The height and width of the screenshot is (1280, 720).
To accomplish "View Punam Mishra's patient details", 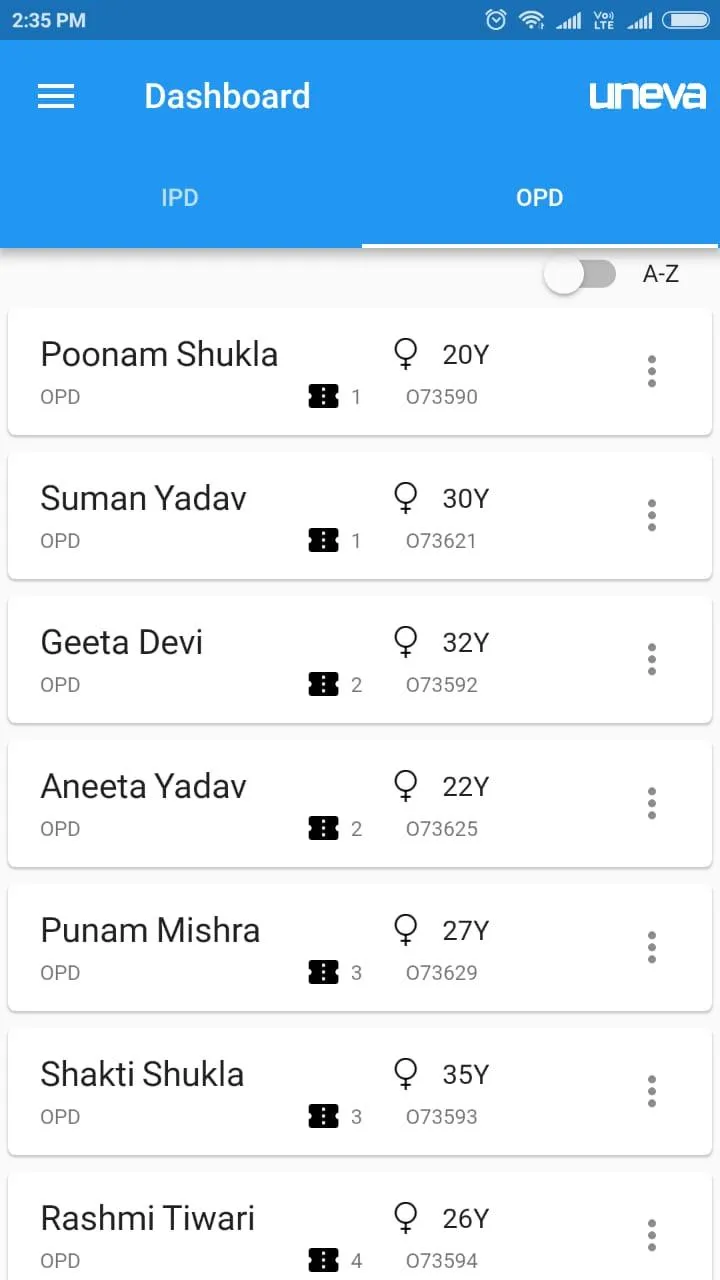I will (200, 948).
